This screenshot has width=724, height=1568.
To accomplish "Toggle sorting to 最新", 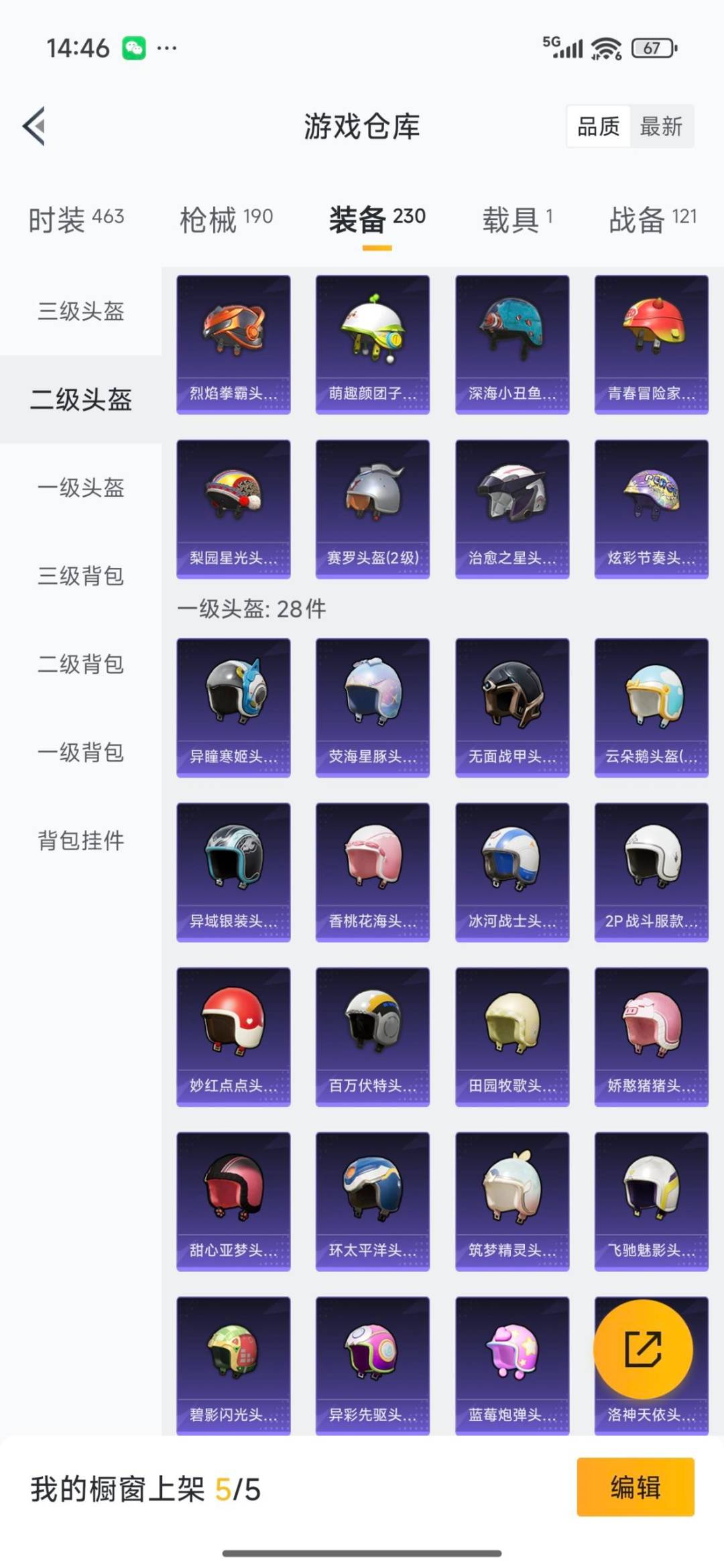I will point(660,127).
